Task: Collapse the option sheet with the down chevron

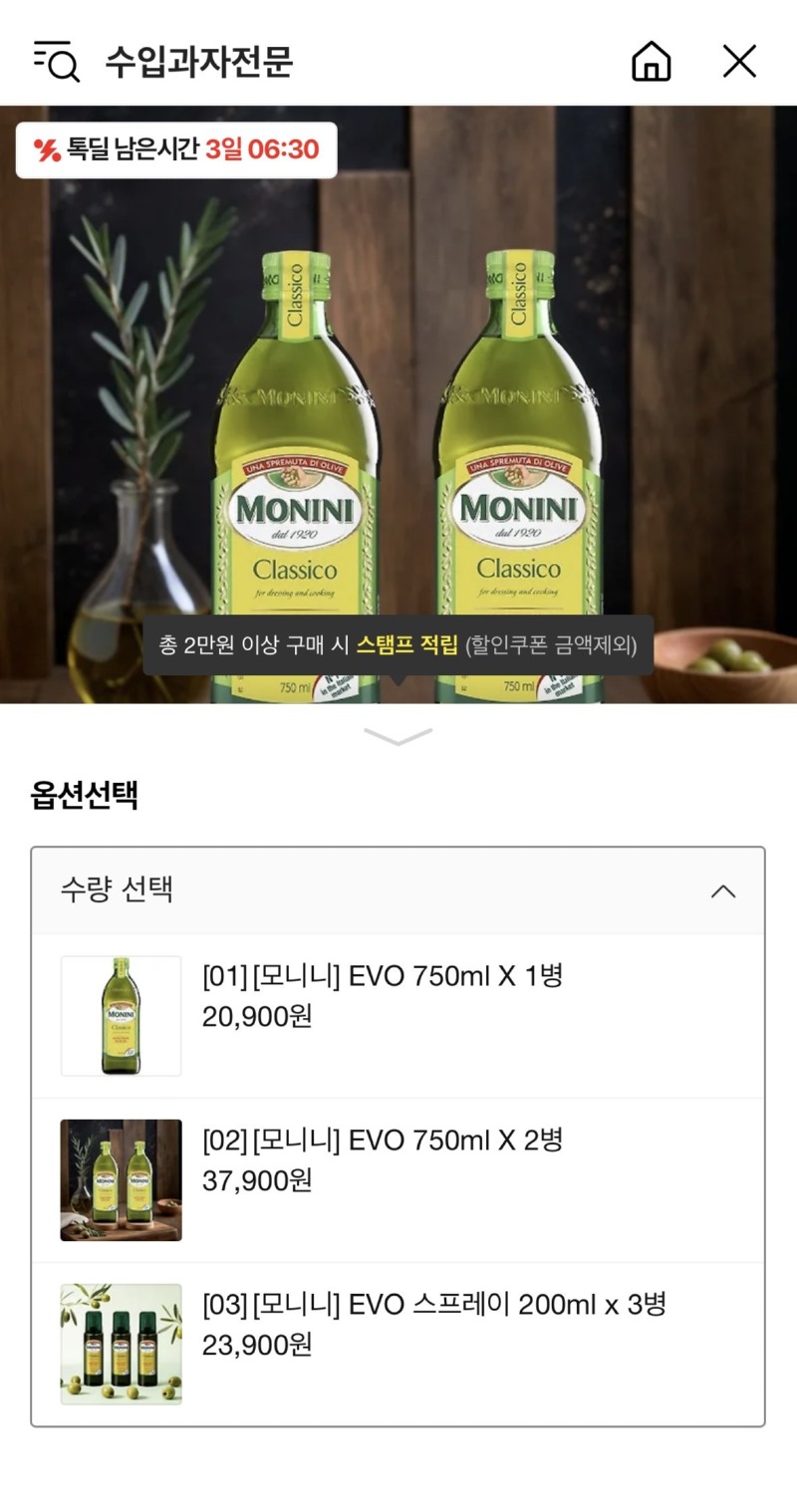Action: [x=398, y=737]
